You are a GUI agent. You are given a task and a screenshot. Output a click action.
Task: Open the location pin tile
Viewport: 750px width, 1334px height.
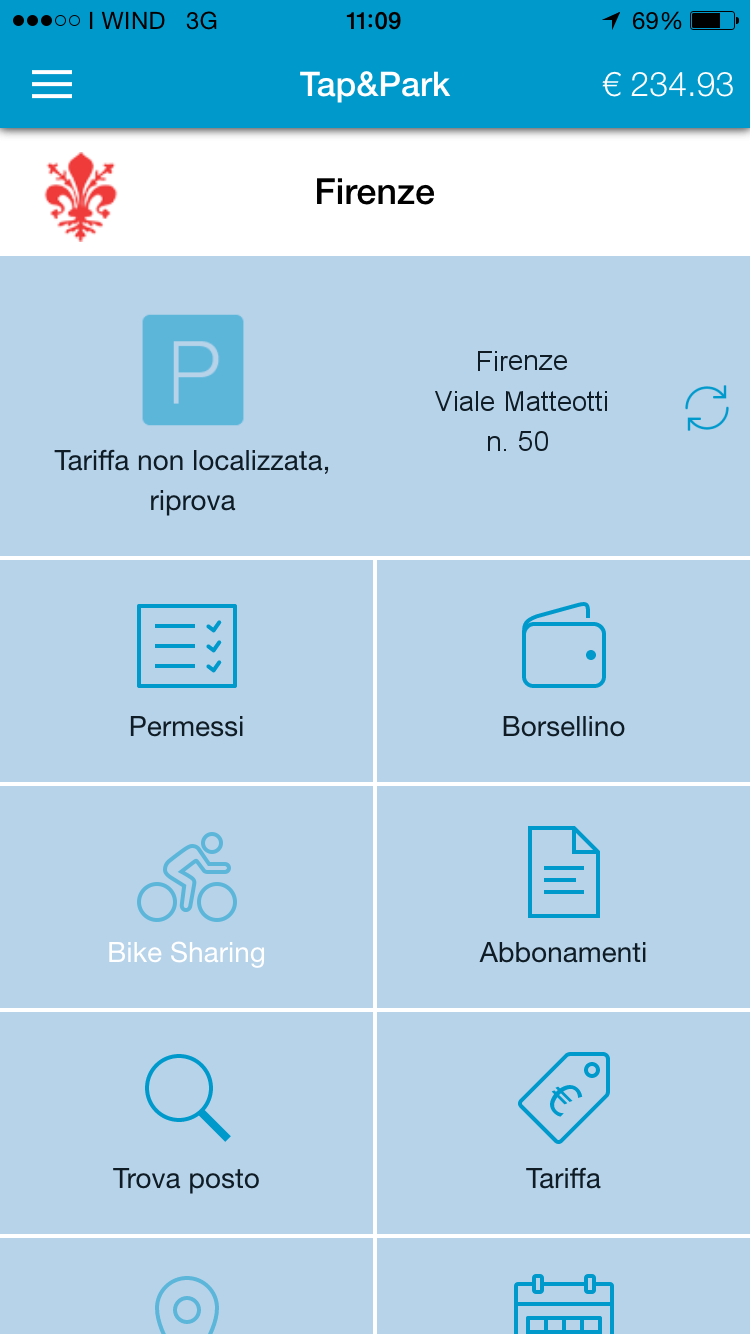click(187, 1298)
